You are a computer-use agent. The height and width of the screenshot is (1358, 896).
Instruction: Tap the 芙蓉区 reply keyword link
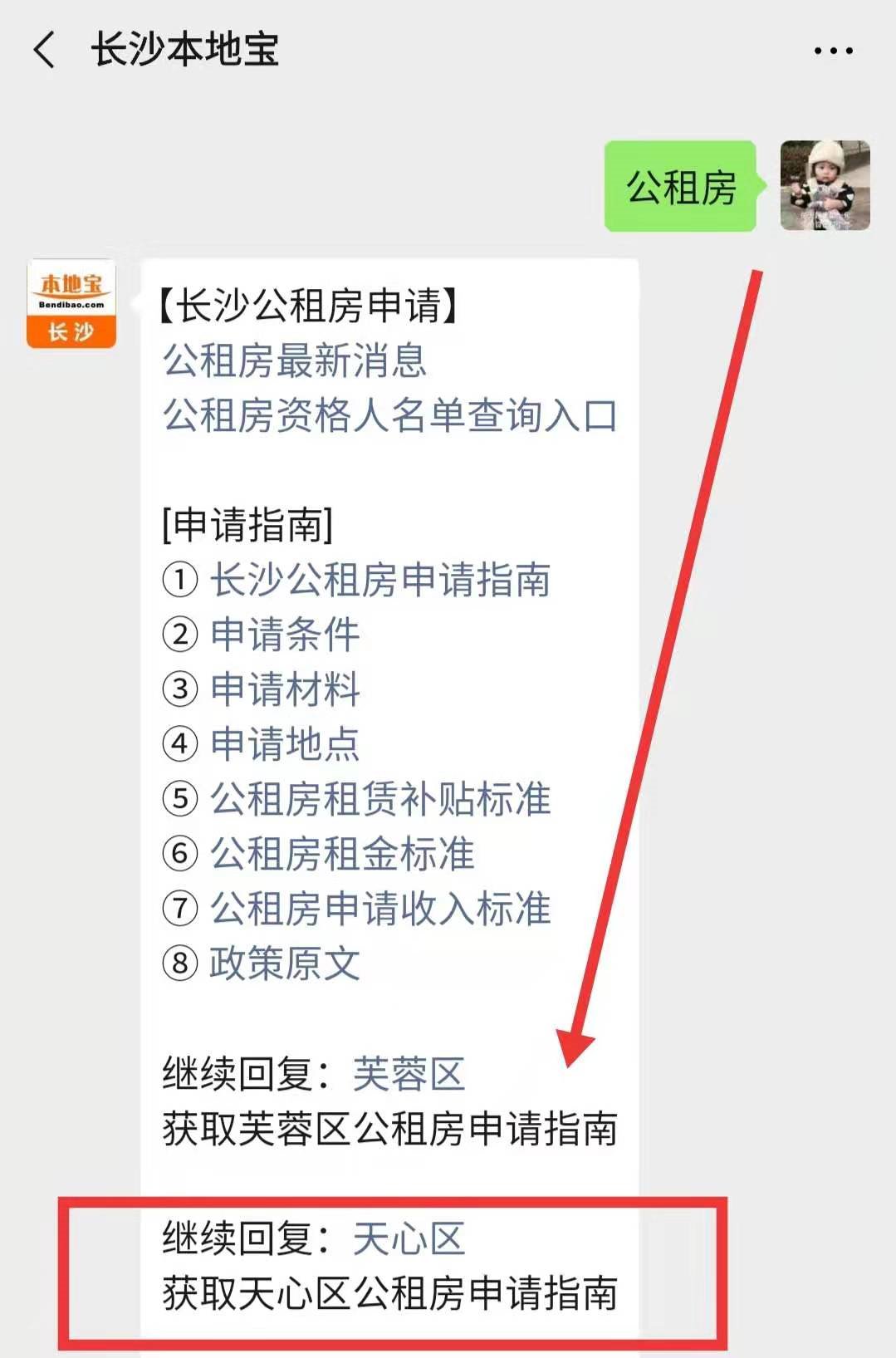click(x=409, y=1074)
